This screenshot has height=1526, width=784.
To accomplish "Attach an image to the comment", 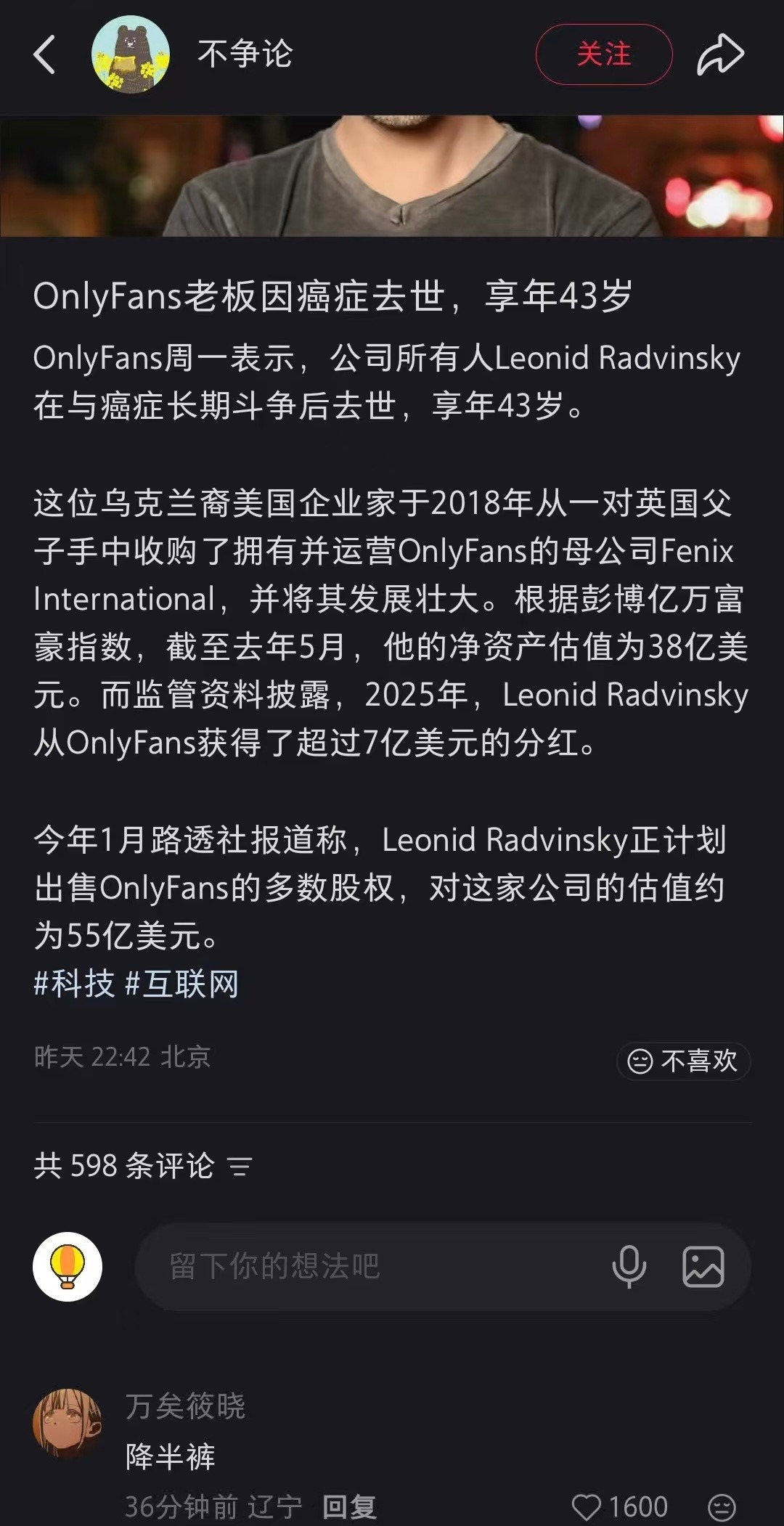I will click(703, 1267).
